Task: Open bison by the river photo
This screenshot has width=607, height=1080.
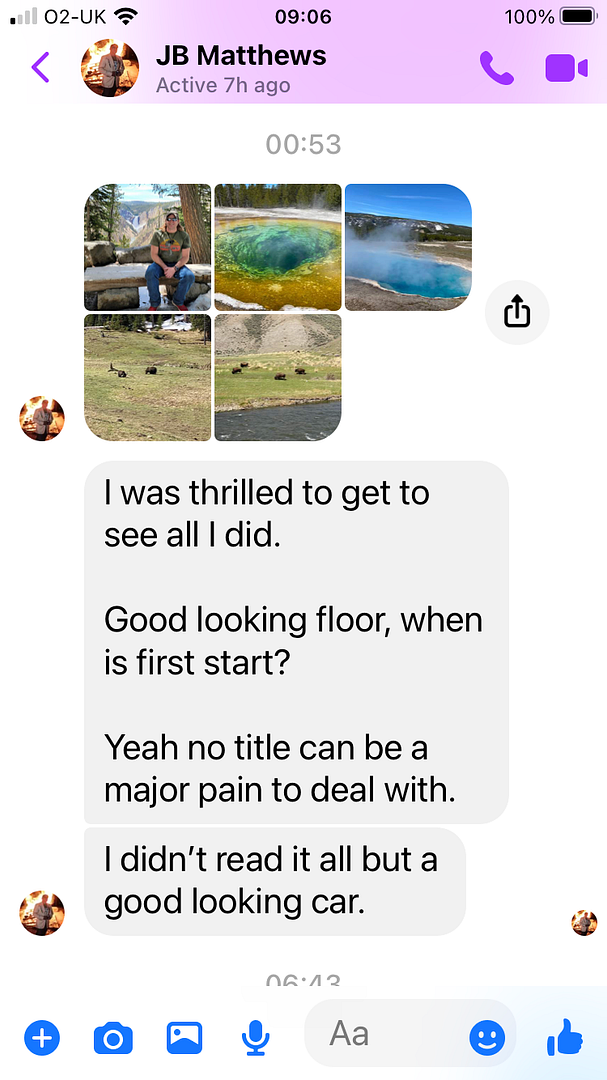Action: 278,377
